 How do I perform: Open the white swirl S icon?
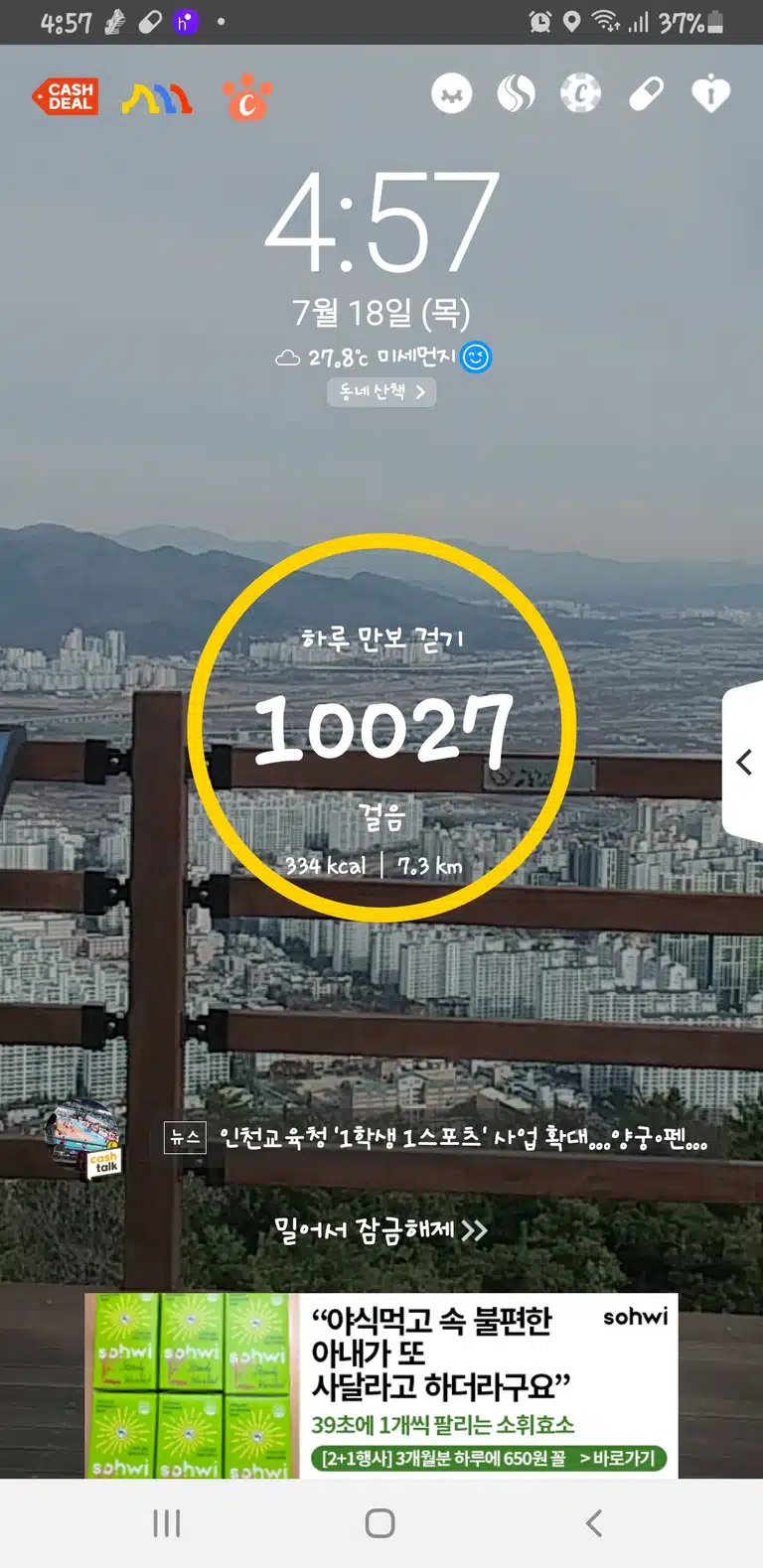(x=517, y=94)
